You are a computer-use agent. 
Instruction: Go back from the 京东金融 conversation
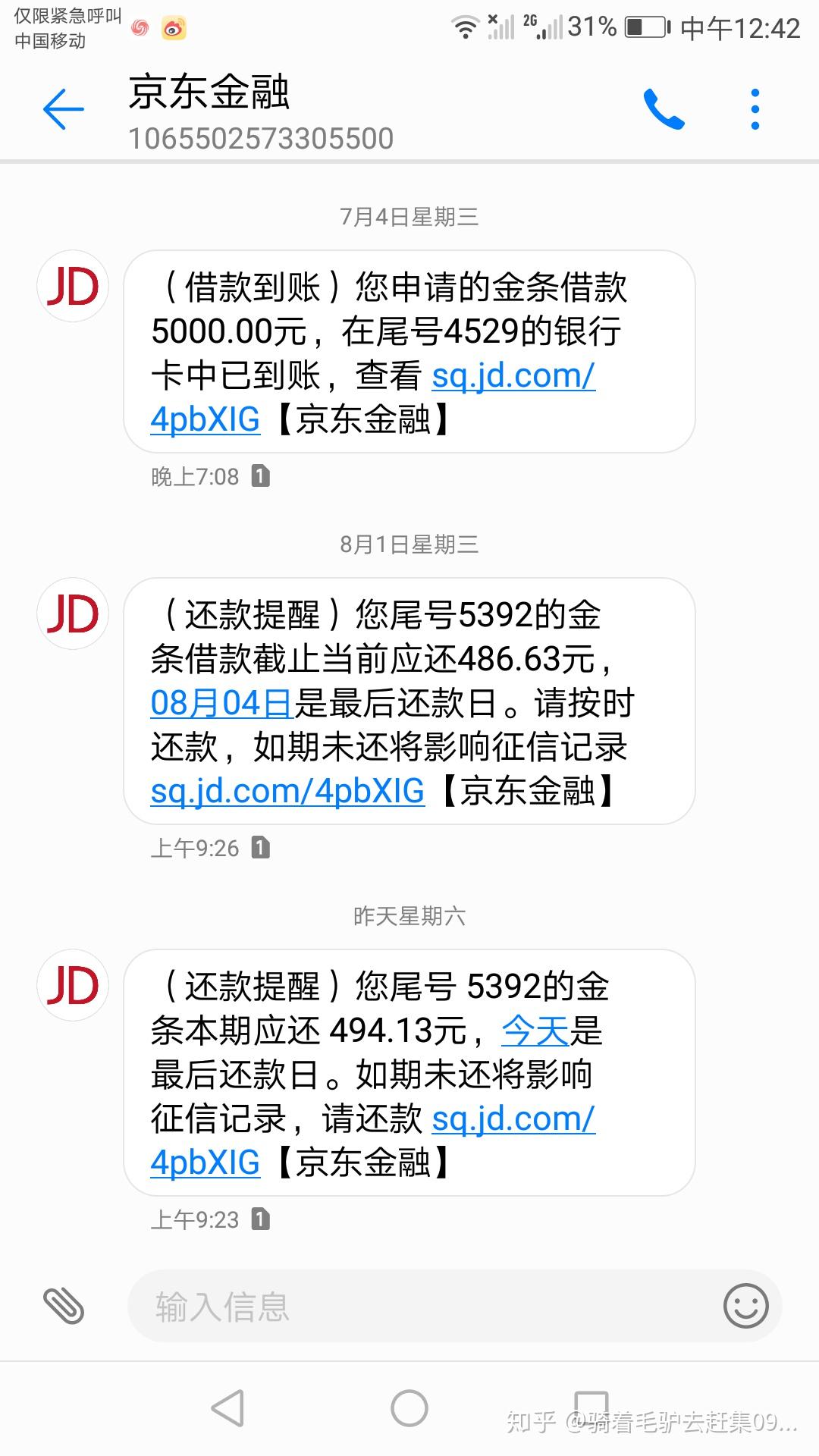[64, 110]
